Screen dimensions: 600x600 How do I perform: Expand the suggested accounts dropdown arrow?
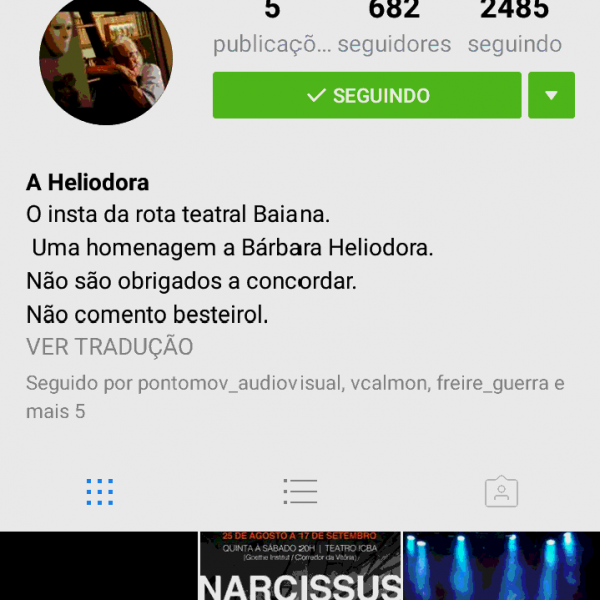552,96
